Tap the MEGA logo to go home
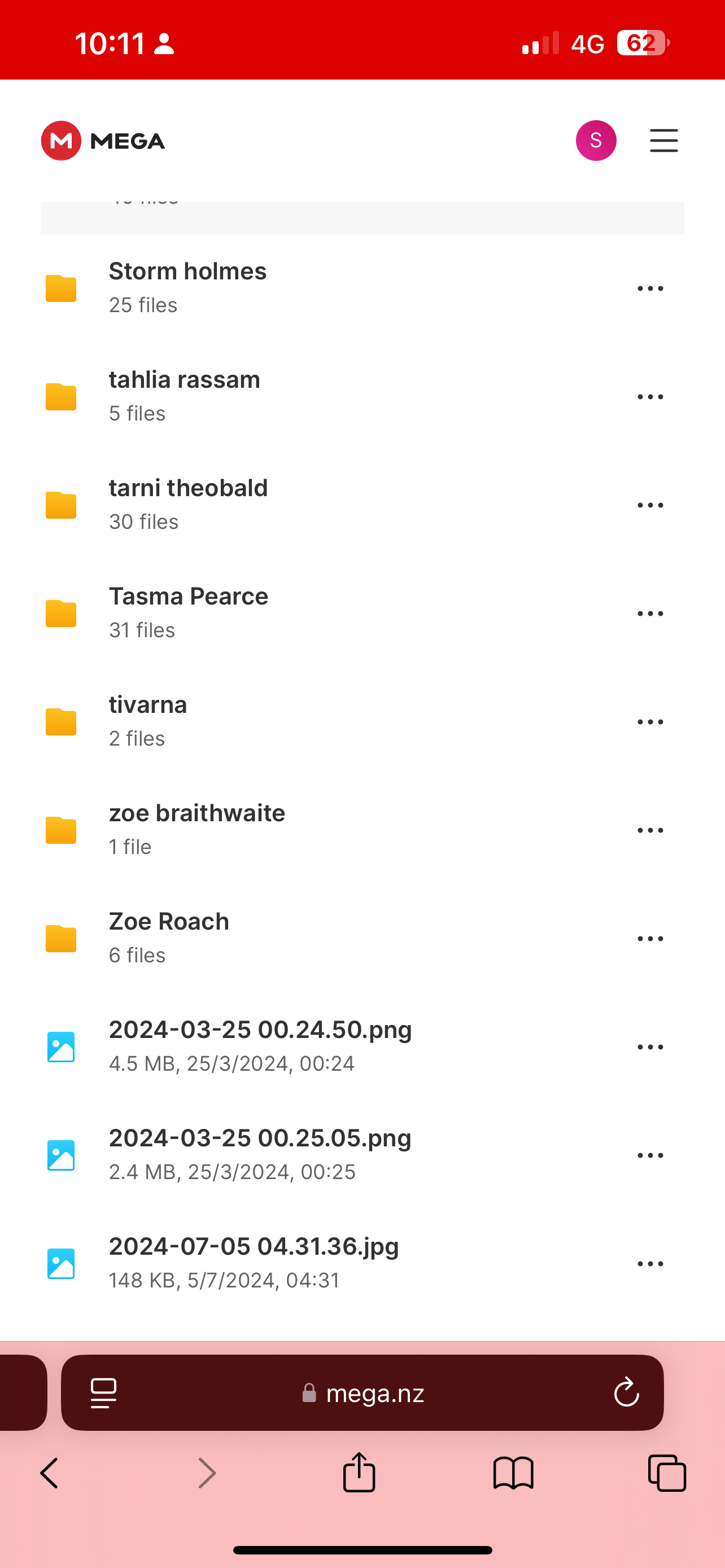The height and width of the screenshot is (1568, 725). tap(103, 141)
